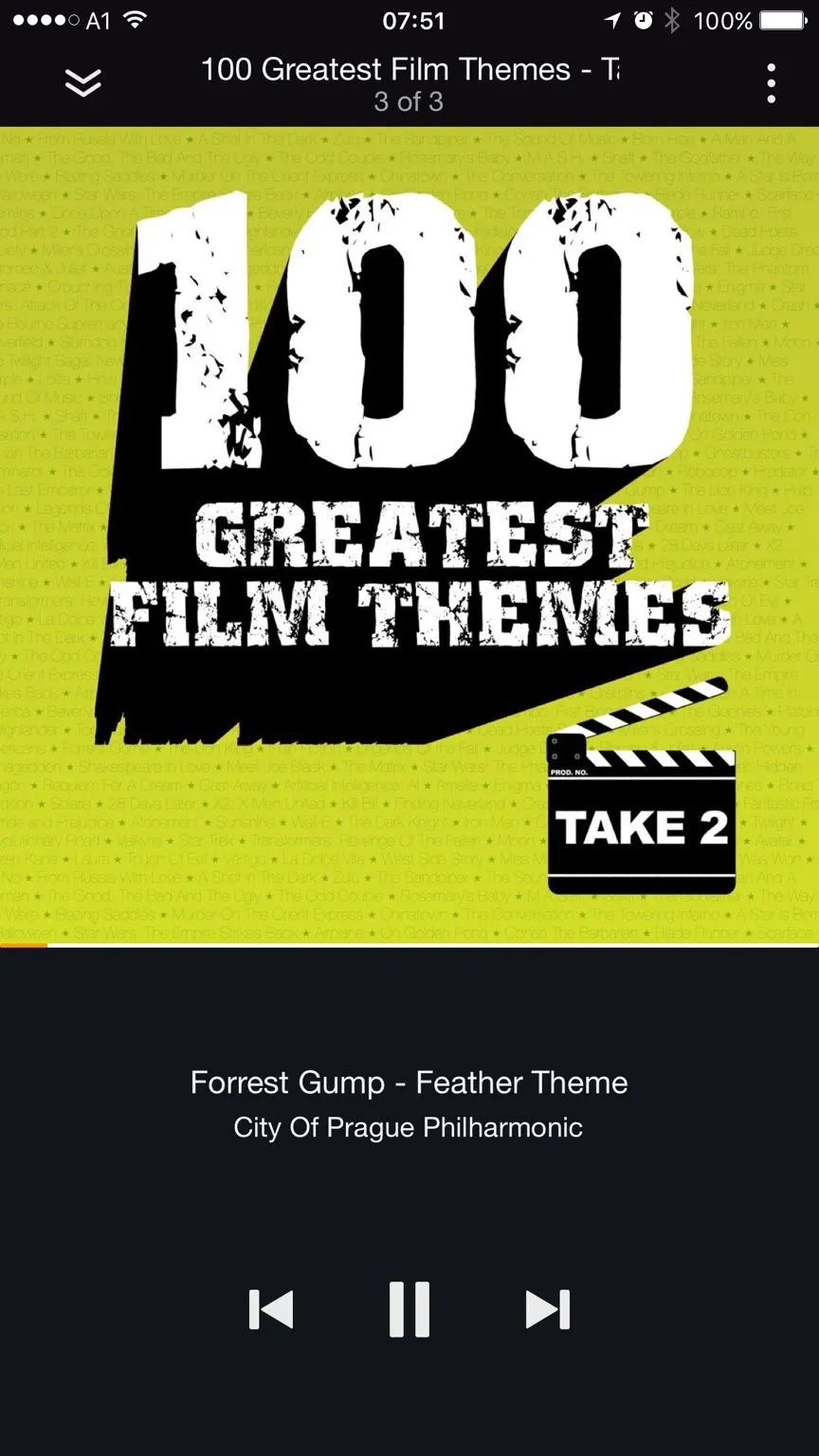Screen dimensions: 819x1456
Task: Collapse the player with the double chevron
Action: [x=82, y=84]
